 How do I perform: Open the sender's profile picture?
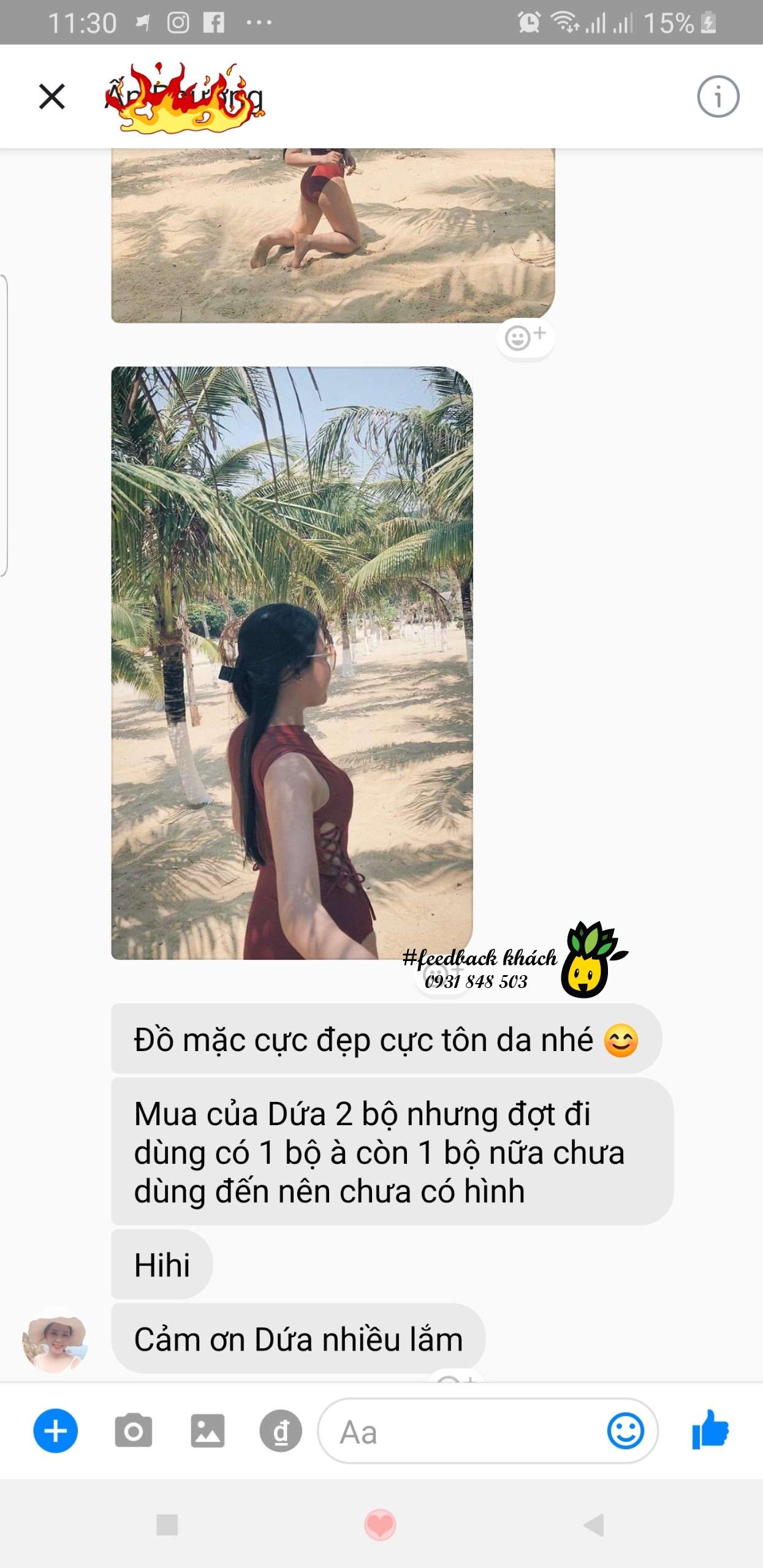[55, 1340]
